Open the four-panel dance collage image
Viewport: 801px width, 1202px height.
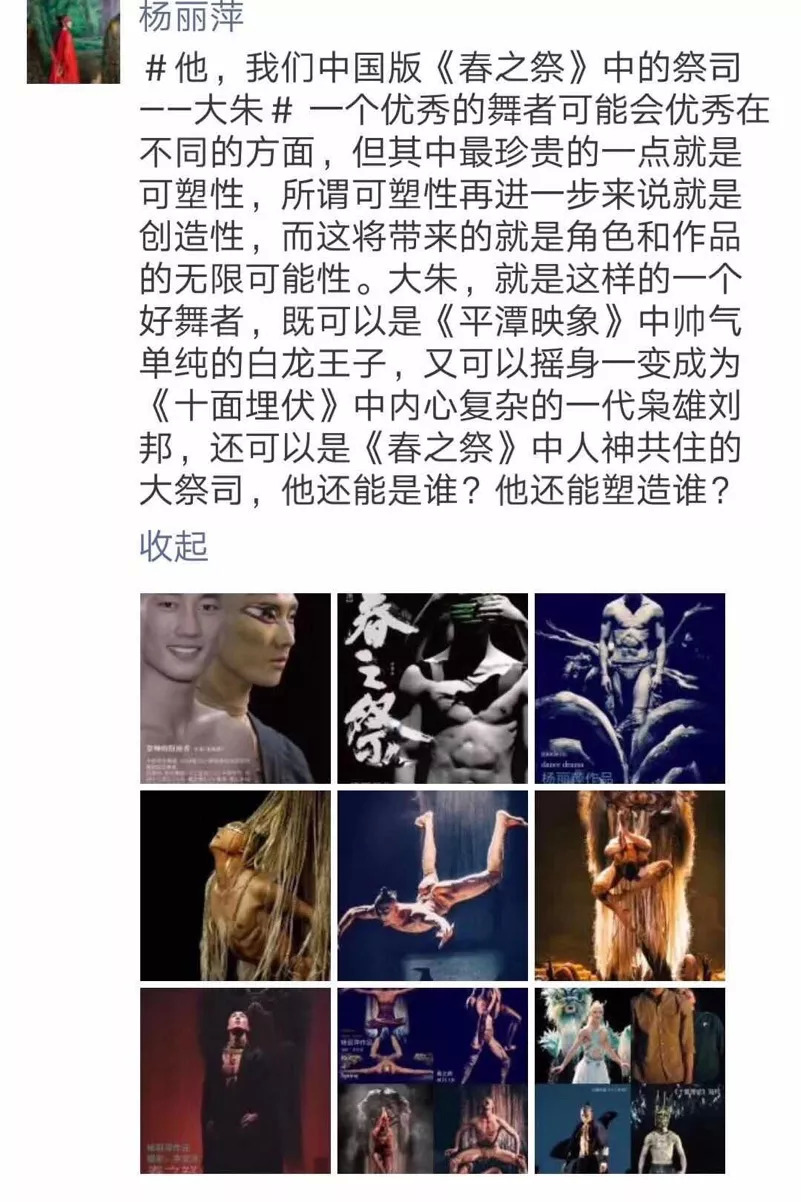pos(432,1080)
